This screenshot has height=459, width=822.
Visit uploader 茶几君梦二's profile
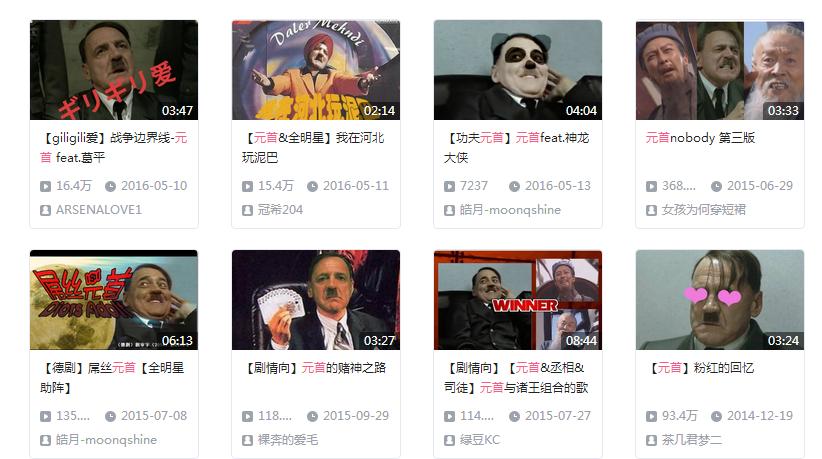(x=691, y=440)
